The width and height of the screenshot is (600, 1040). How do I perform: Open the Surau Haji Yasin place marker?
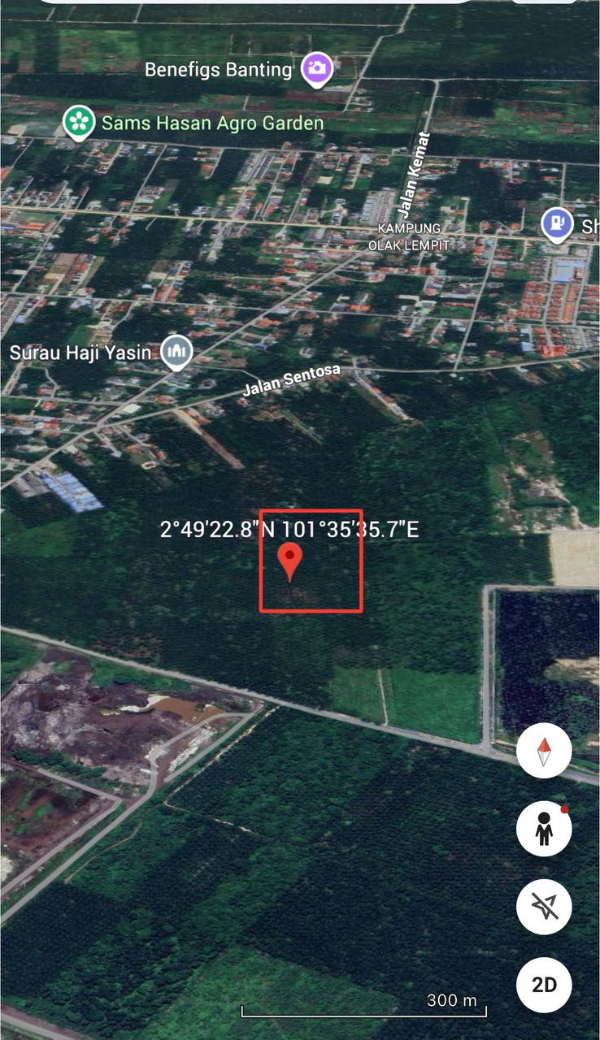click(177, 351)
